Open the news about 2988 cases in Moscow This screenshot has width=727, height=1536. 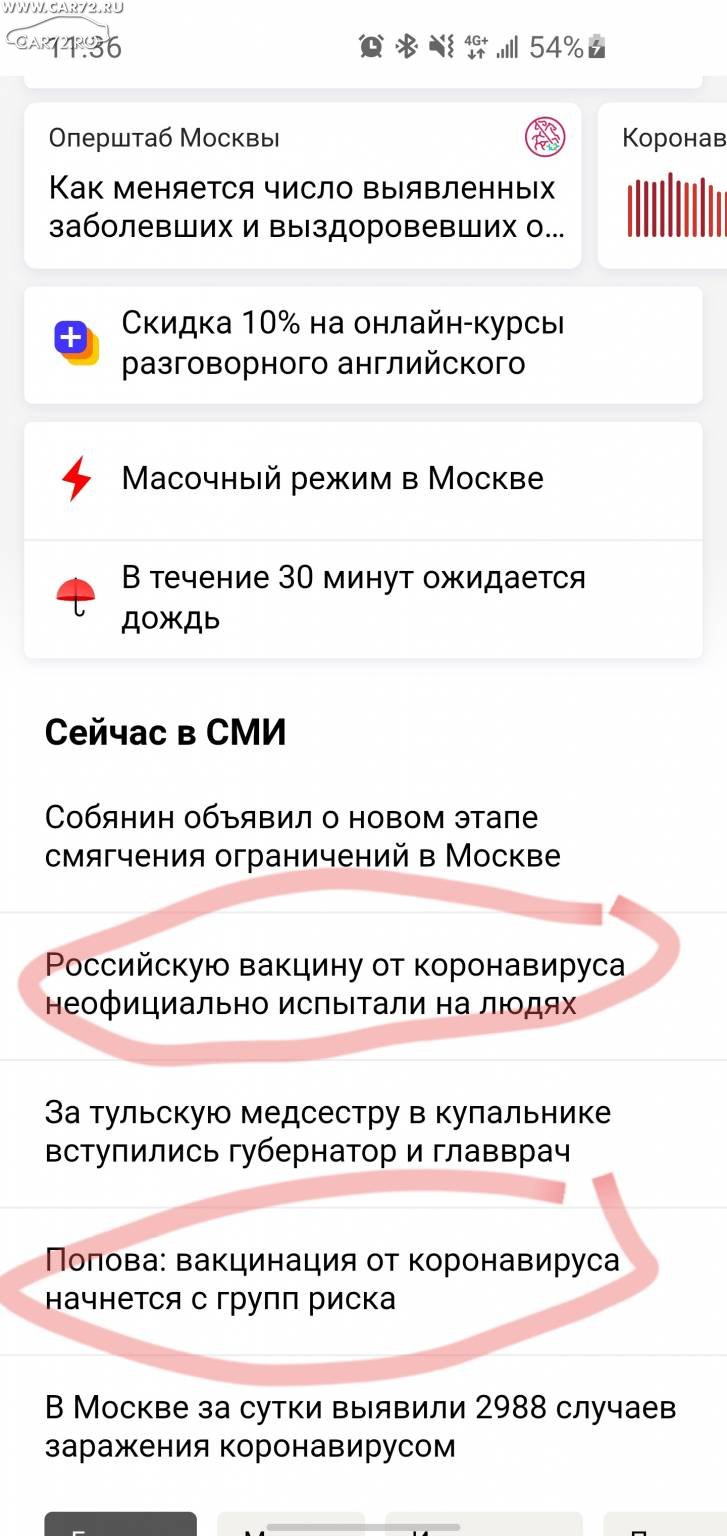363,1428
